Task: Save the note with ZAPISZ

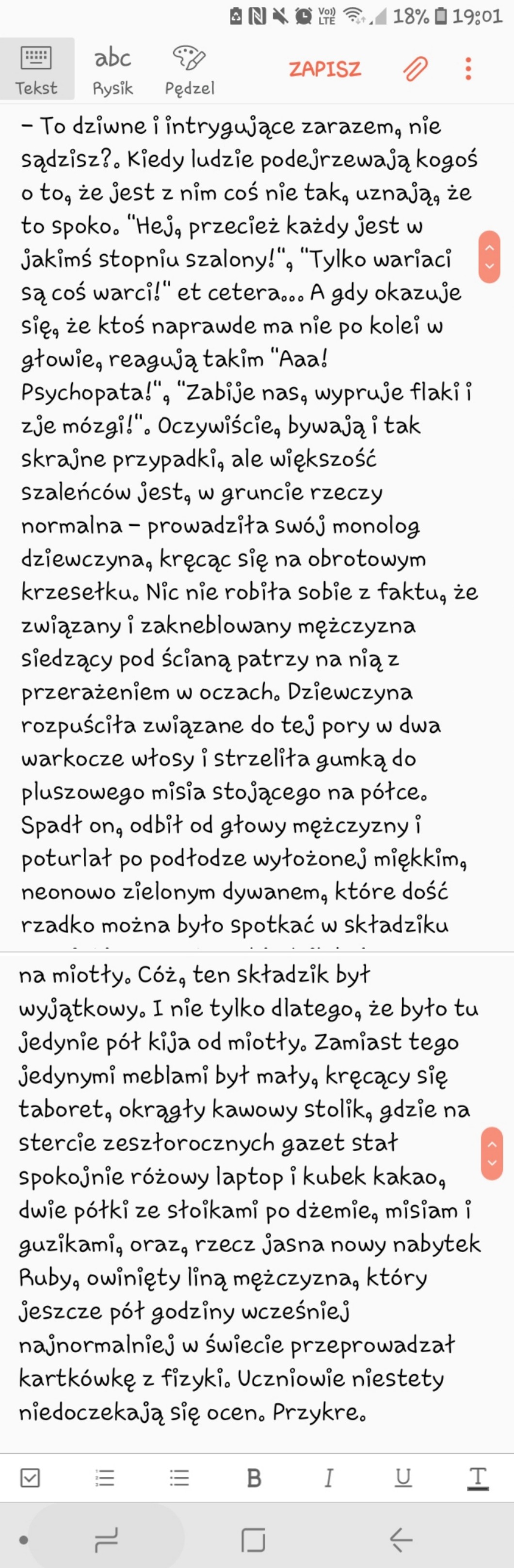Action: [324, 69]
